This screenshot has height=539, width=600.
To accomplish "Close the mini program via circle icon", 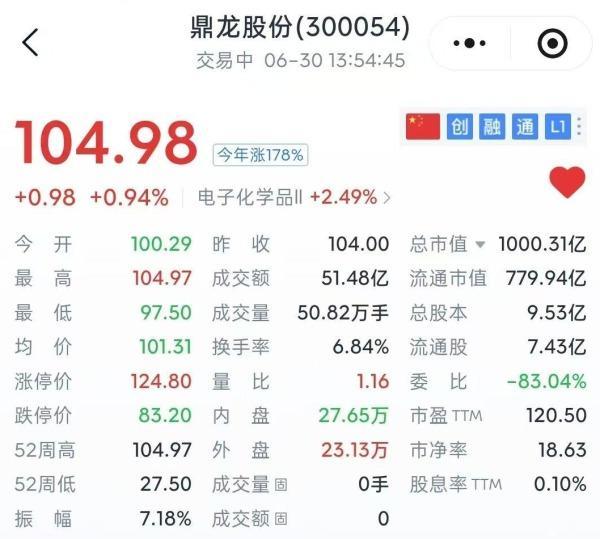I will [x=552, y=43].
